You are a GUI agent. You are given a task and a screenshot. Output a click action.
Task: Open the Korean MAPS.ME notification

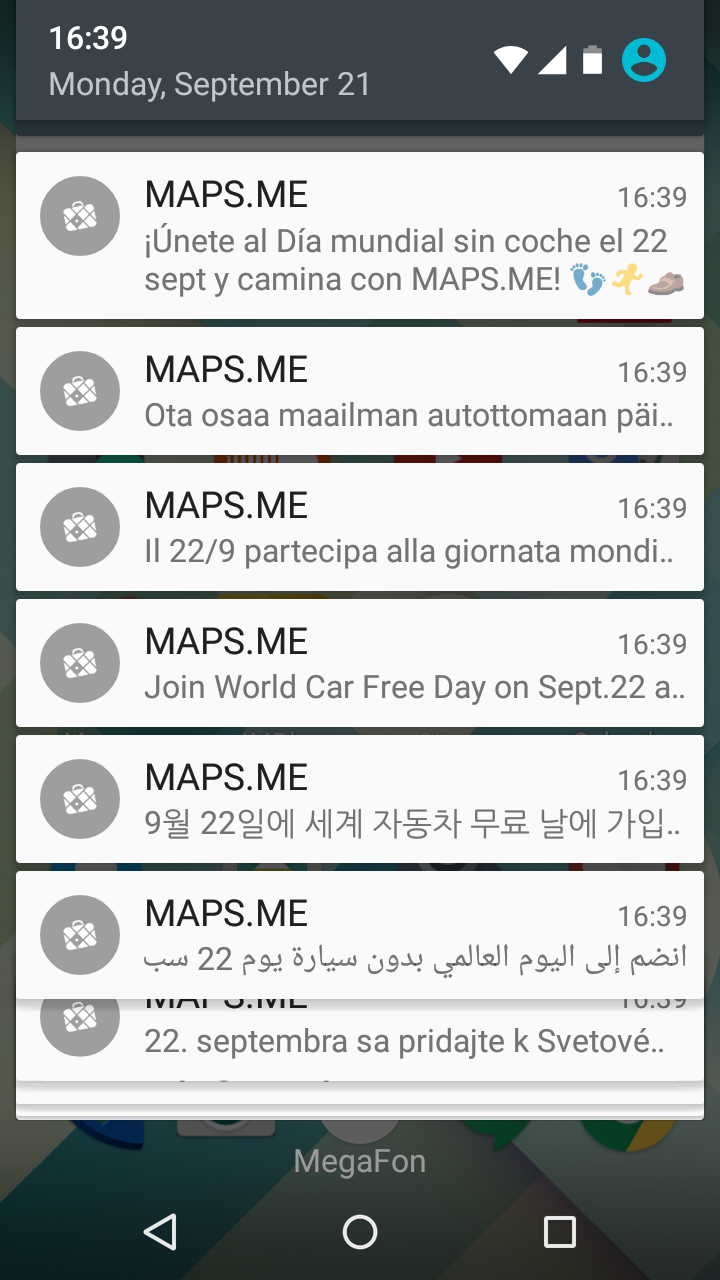[360, 798]
